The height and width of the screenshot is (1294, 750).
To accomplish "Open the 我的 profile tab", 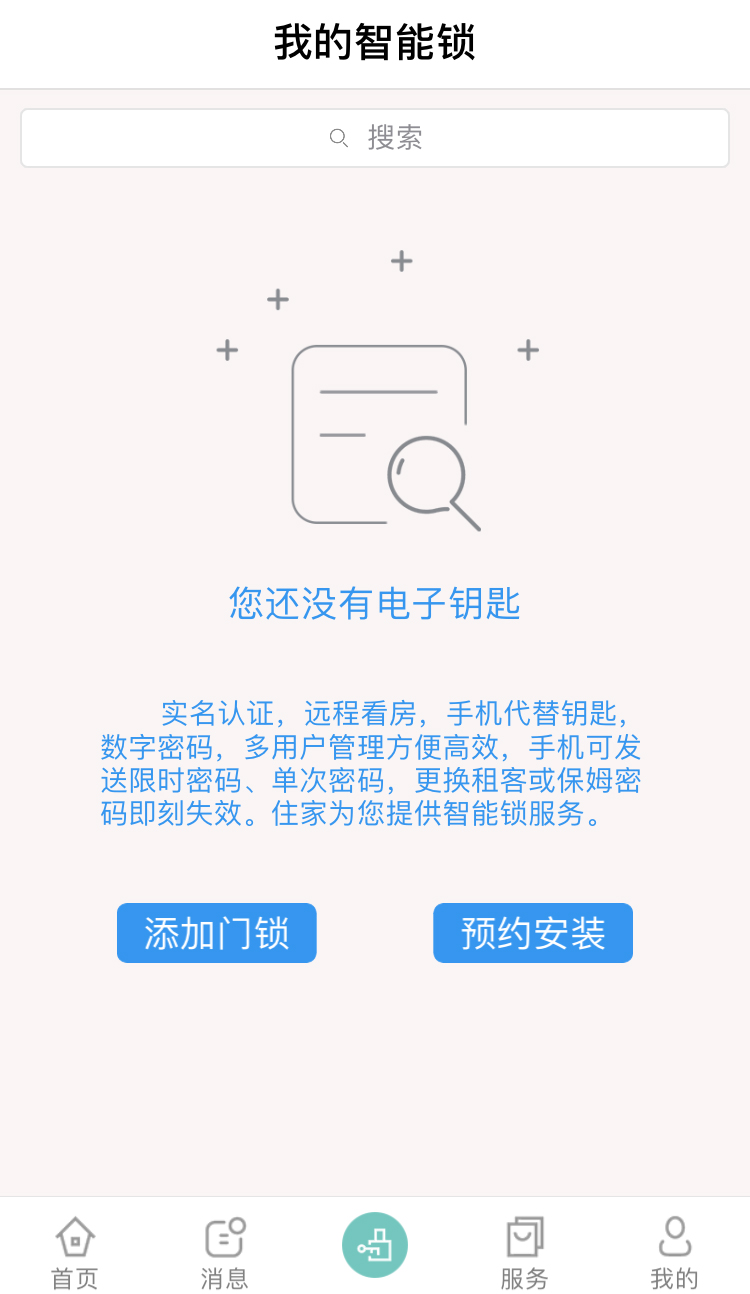I will (x=675, y=1253).
